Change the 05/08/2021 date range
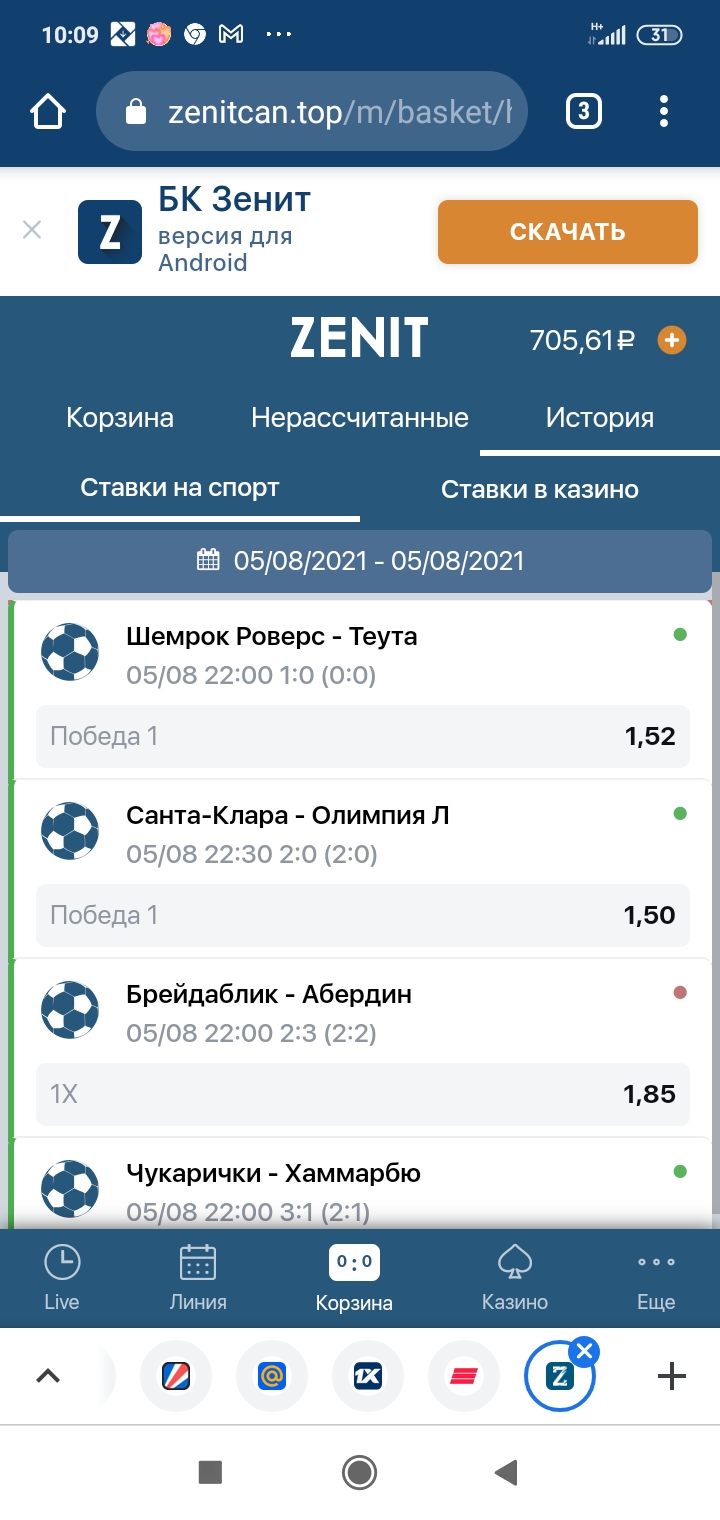This screenshot has height=1520, width=720. pyautogui.click(x=360, y=560)
